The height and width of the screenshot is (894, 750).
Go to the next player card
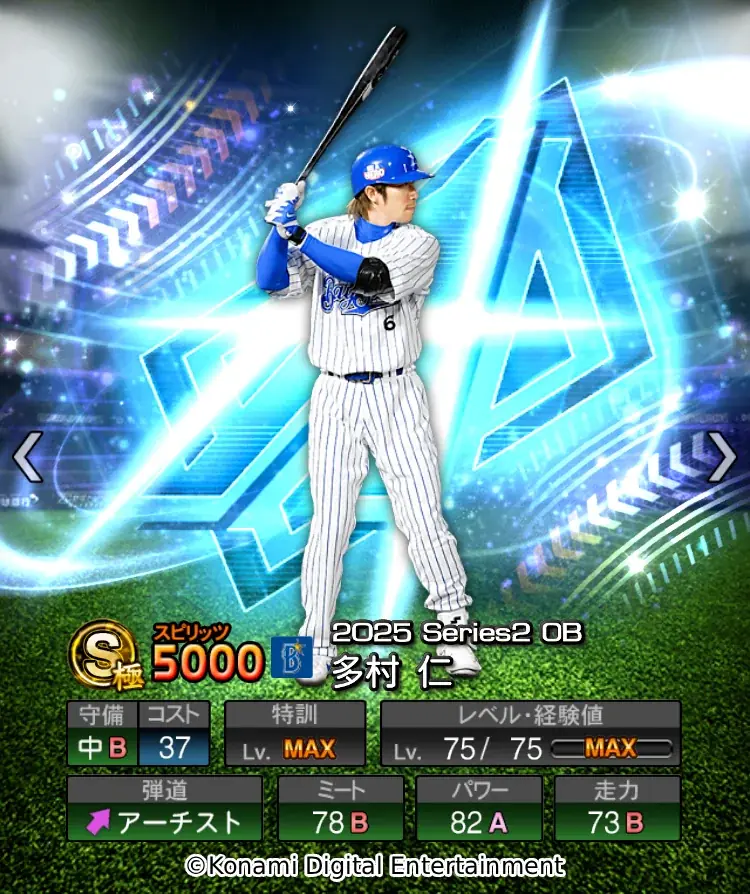click(722, 458)
